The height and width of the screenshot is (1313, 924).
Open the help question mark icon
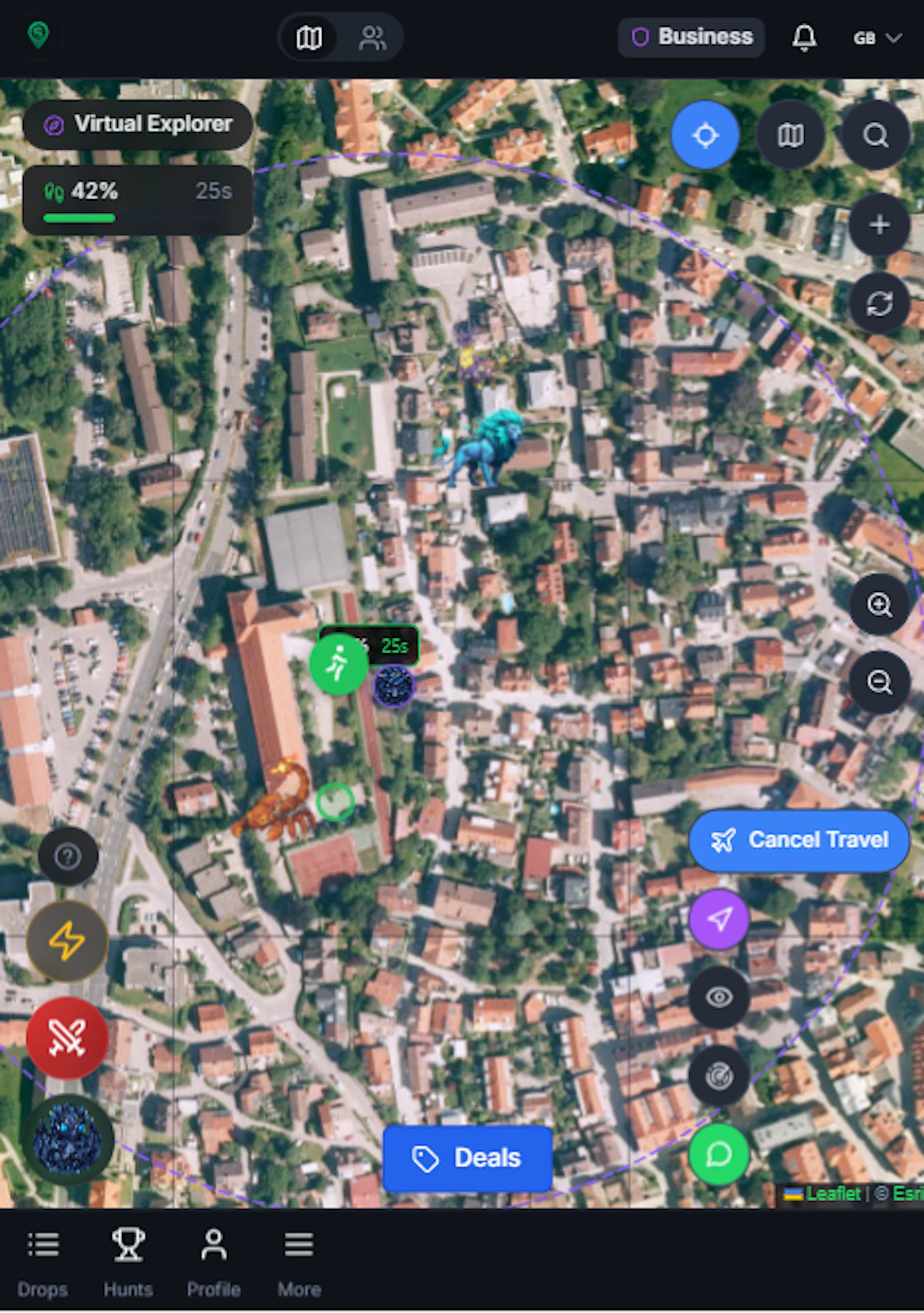click(68, 856)
